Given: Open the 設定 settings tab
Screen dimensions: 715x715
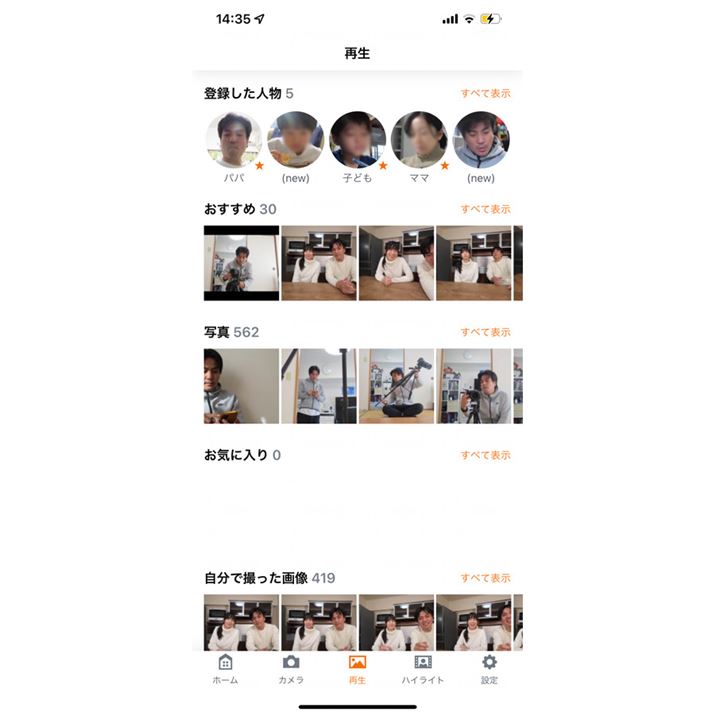Looking at the screenshot, I should 489,669.
